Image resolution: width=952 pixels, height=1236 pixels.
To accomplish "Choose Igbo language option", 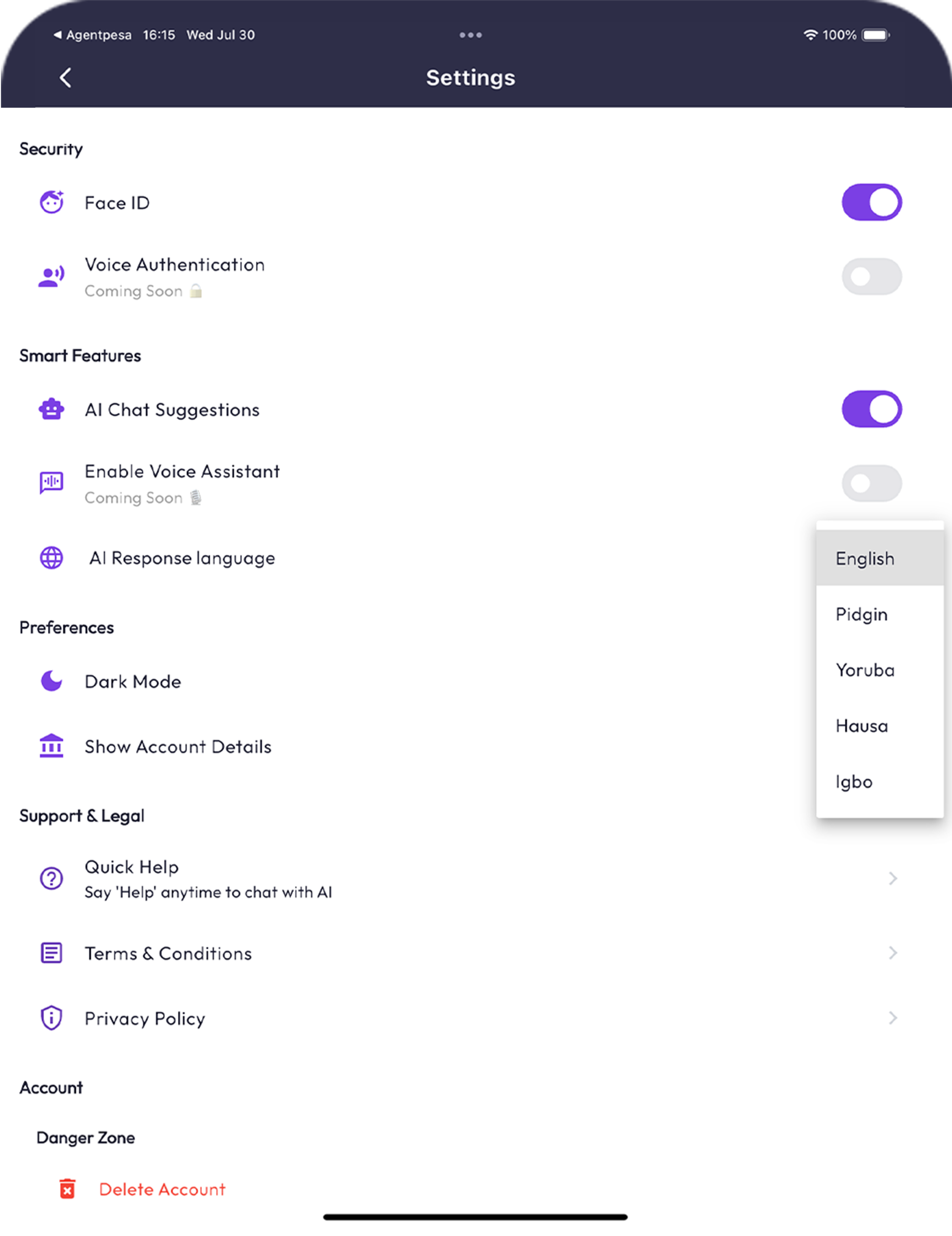I will [x=854, y=782].
